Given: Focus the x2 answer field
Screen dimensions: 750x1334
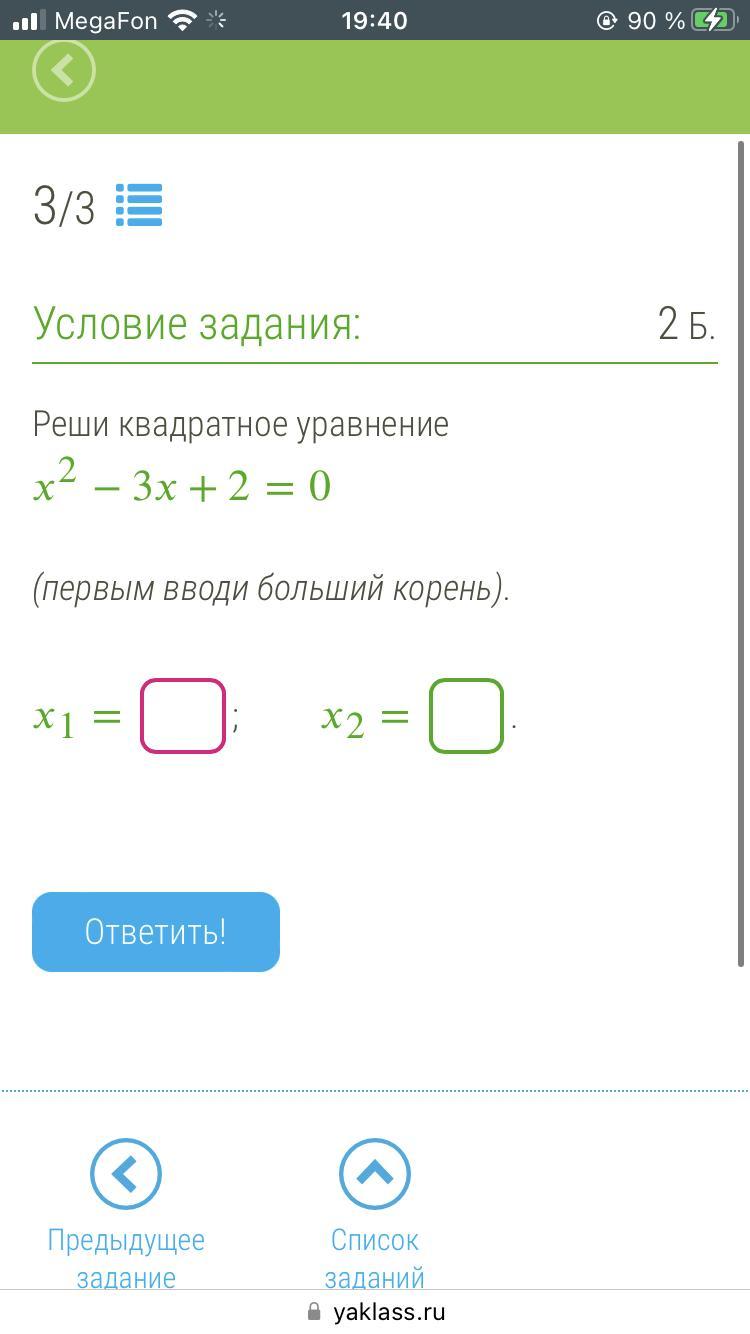Looking at the screenshot, I should point(466,716).
